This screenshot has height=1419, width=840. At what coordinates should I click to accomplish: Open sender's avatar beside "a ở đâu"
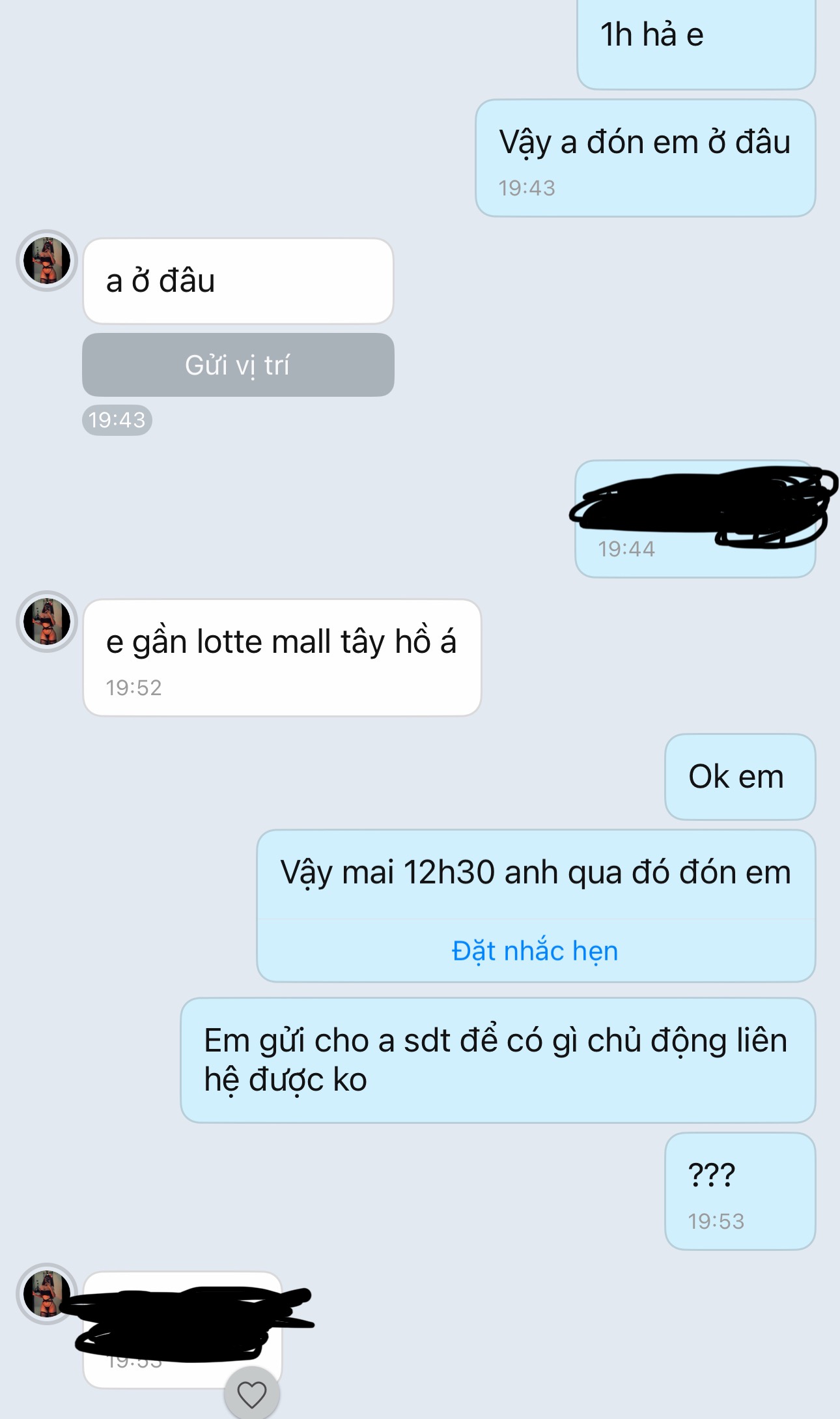(x=47, y=261)
